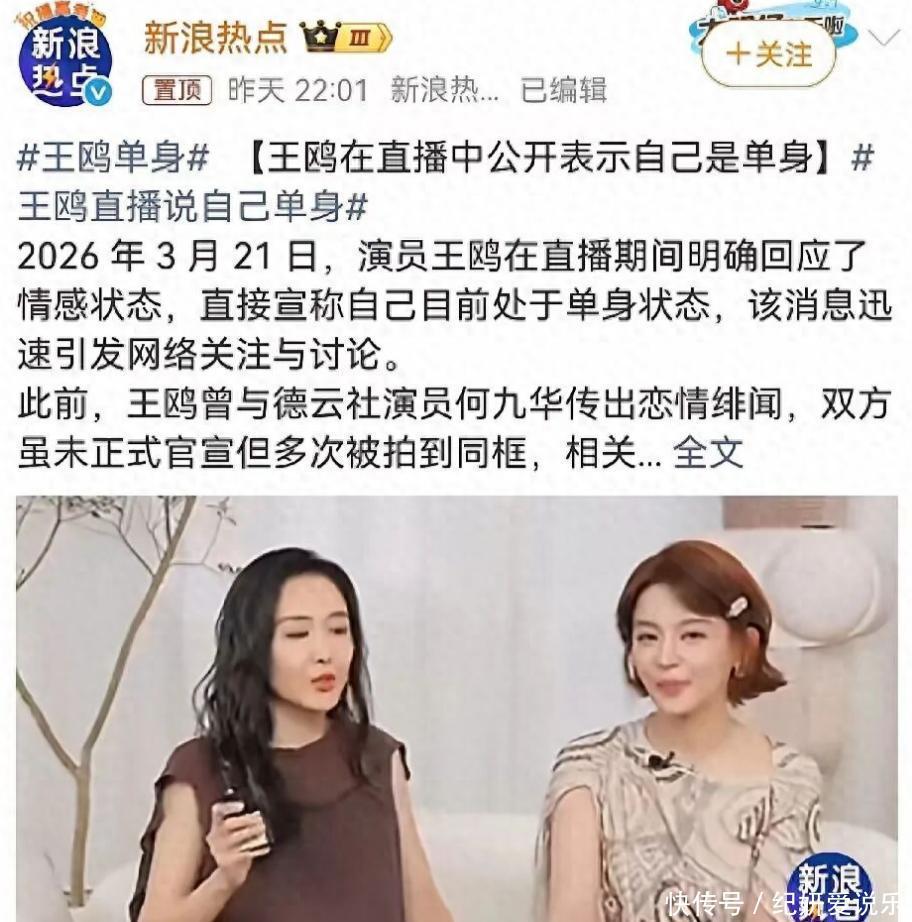Open the #王鸥单身# hashtag topic

(x=113, y=158)
